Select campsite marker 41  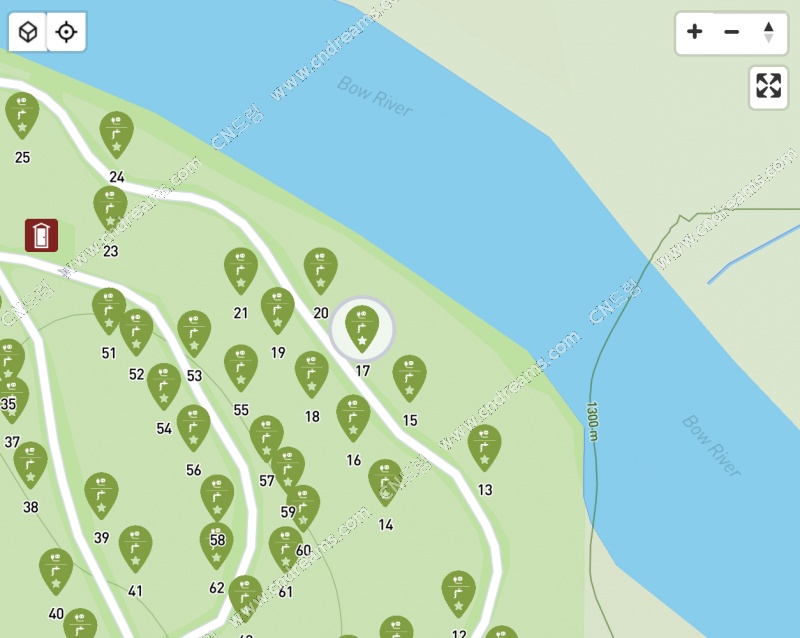coord(135,547)
